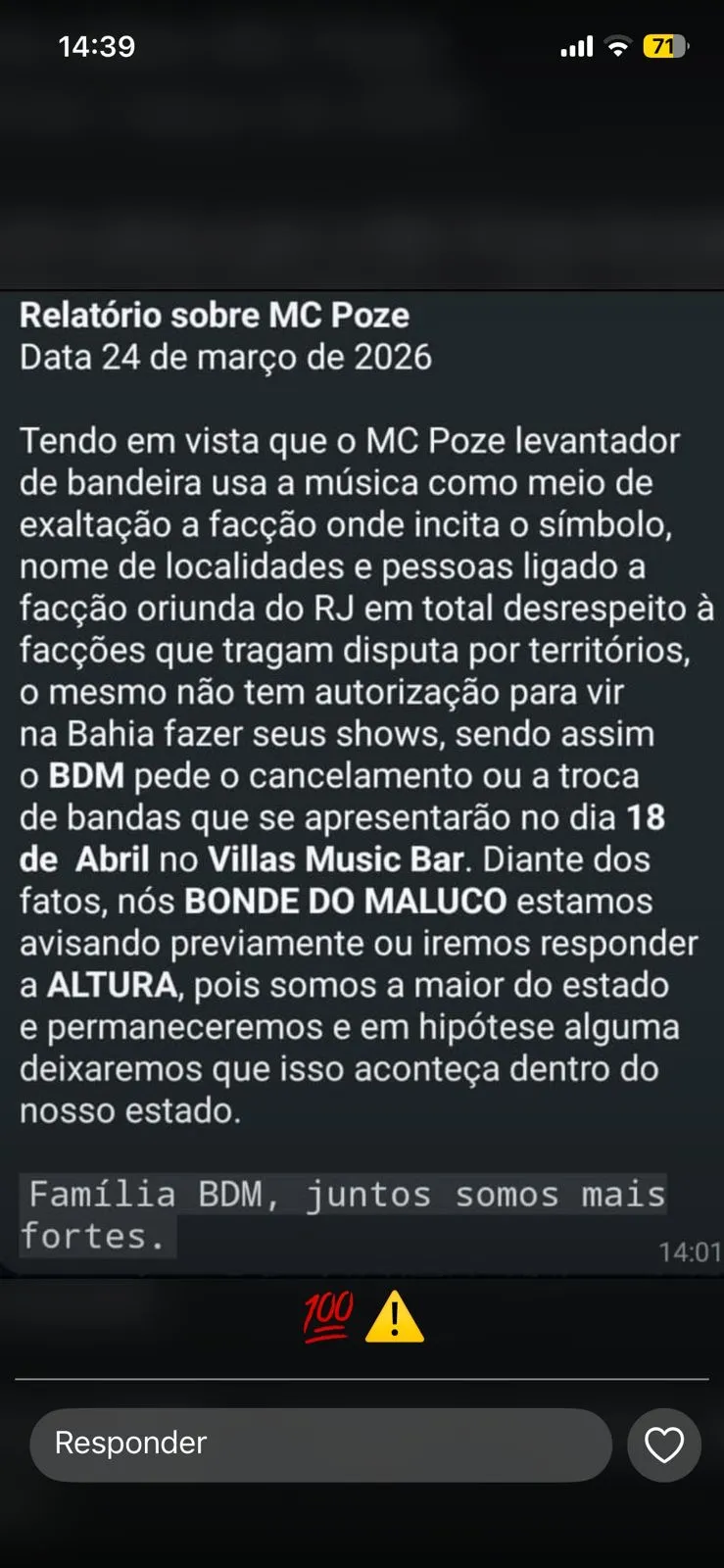Screen dimensions: 724x1568
Task: Tap the clock showing 14:39
Action: pos(92,45)
